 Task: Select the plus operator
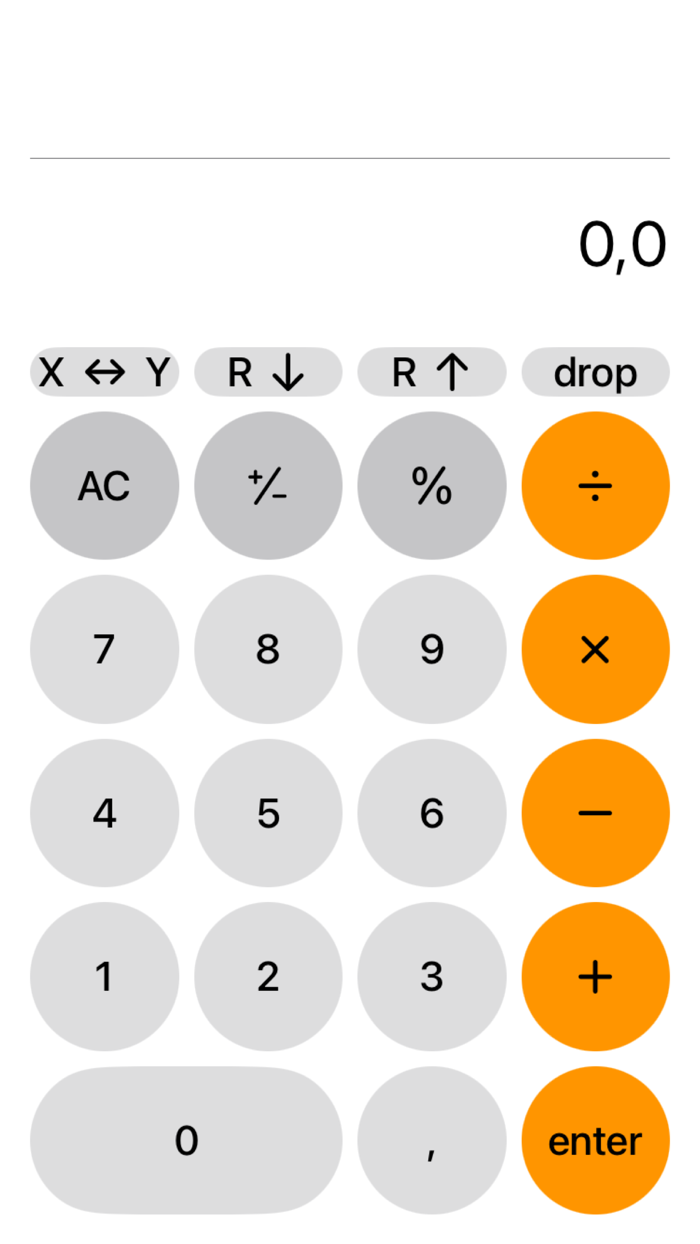(x=595, y=977)
